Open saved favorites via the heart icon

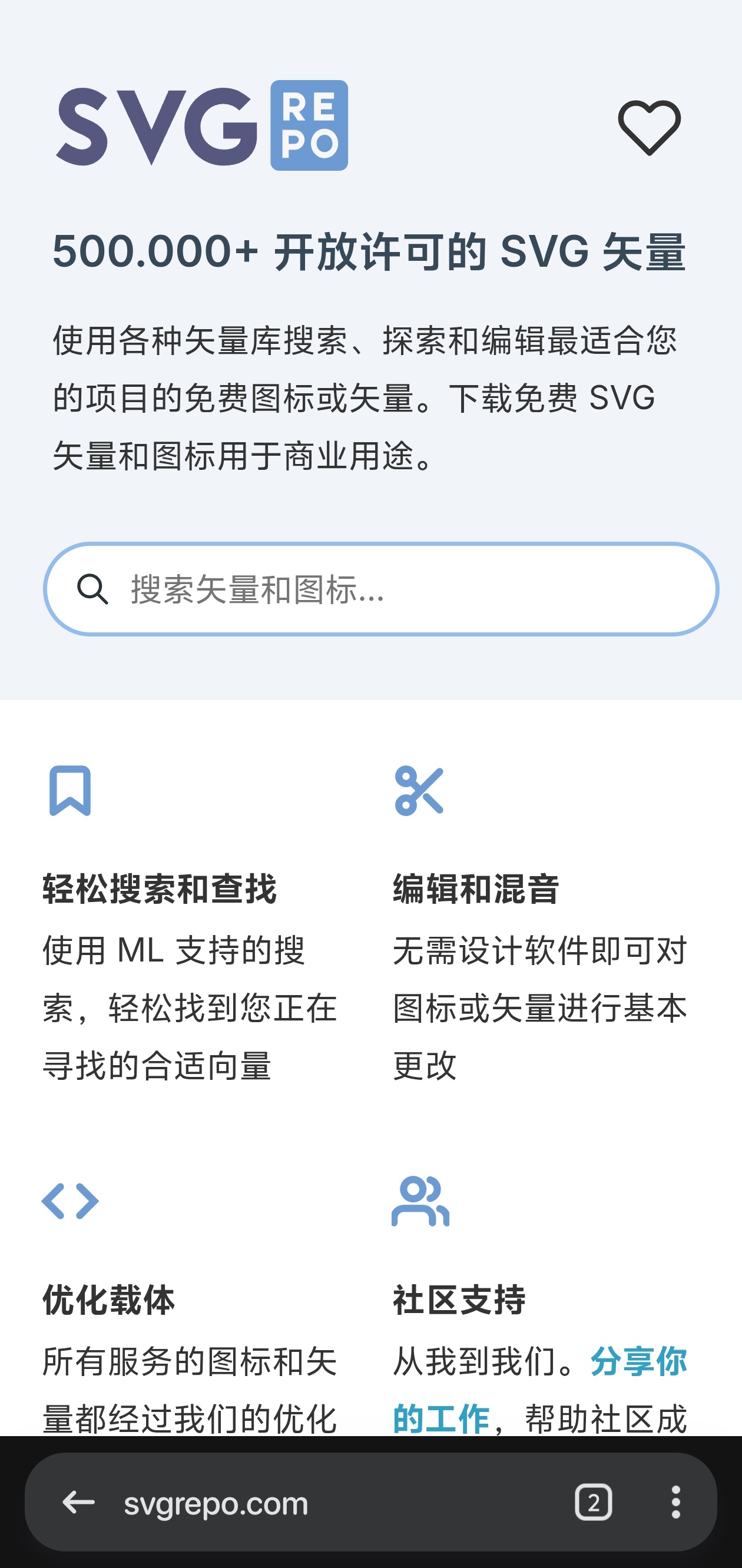[x=649, y=127]
